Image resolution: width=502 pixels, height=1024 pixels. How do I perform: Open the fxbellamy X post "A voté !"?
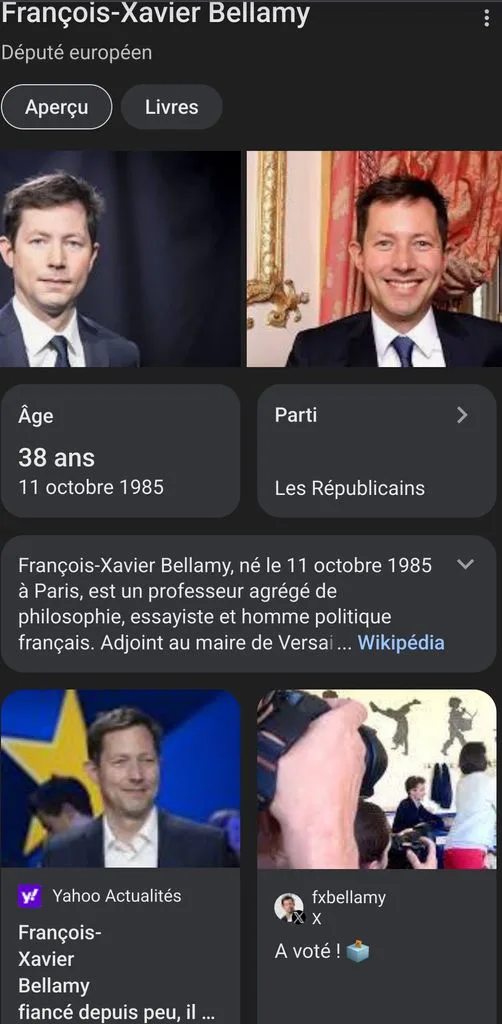[x=377, y=856]
